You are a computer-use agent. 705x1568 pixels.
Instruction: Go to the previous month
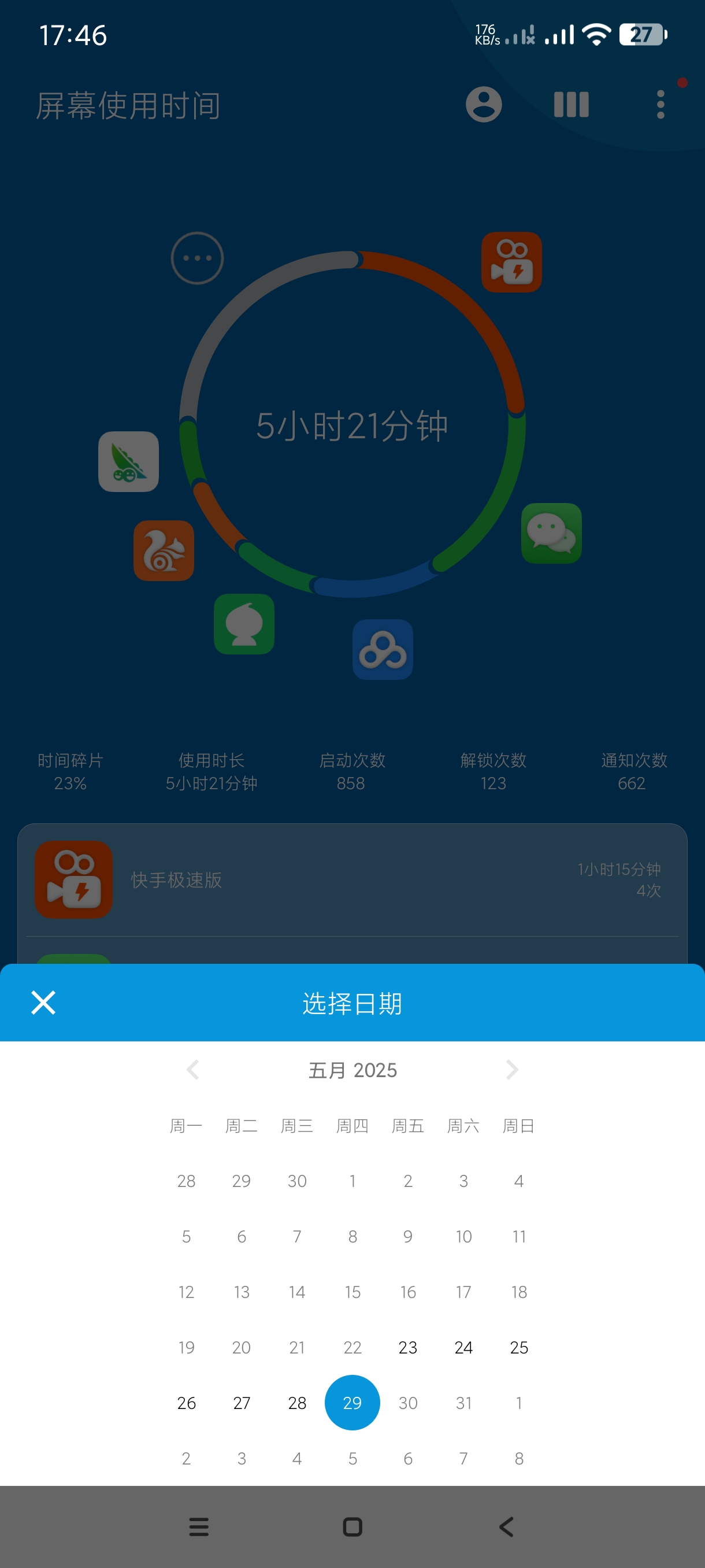pos(193,1070)
